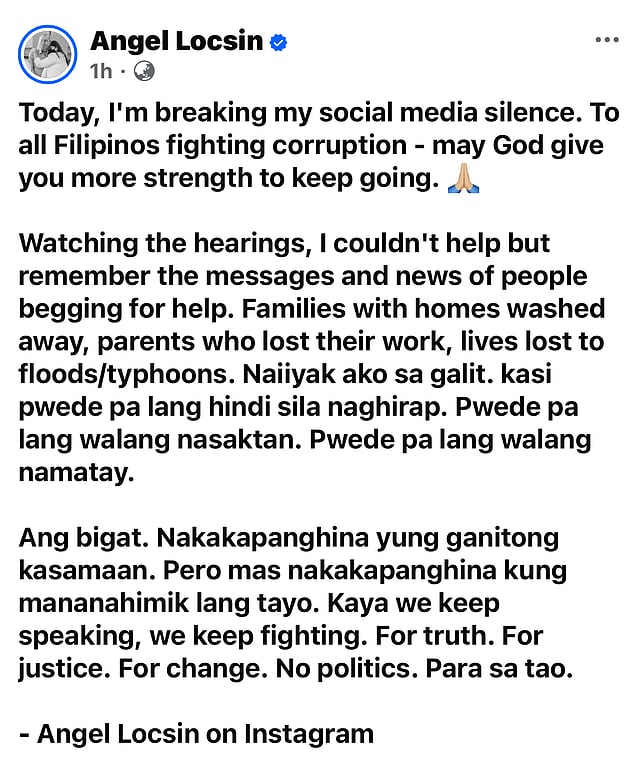This screenshot has height=776, width=640.
Task: Open the Angel Locsin profile name link
Action: 176,41
